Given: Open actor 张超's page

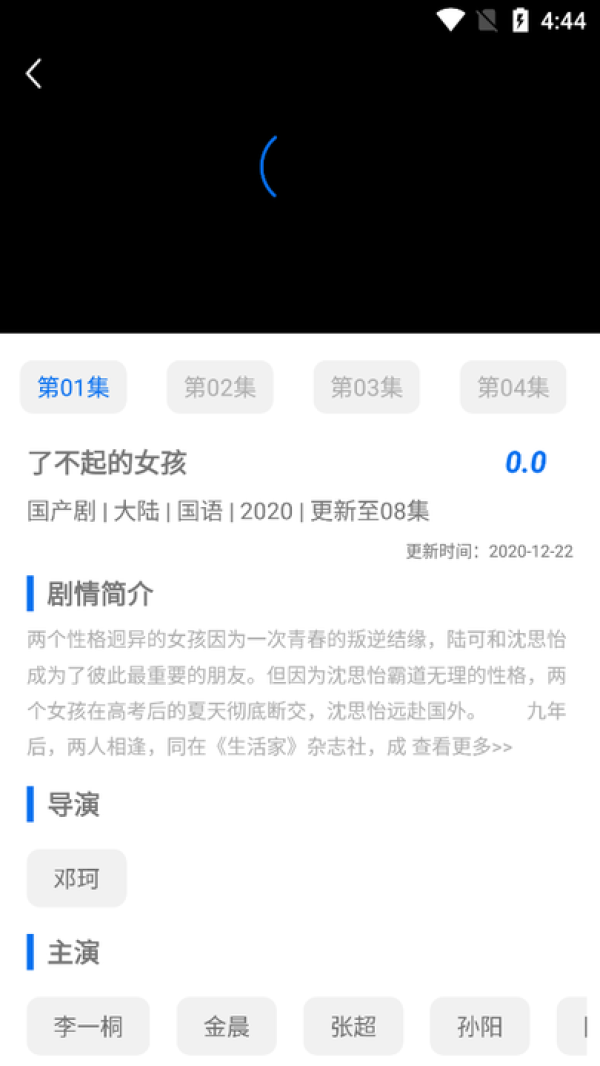Looking at the screenshot, I should pyautogui.click(x=353, y=1026).
